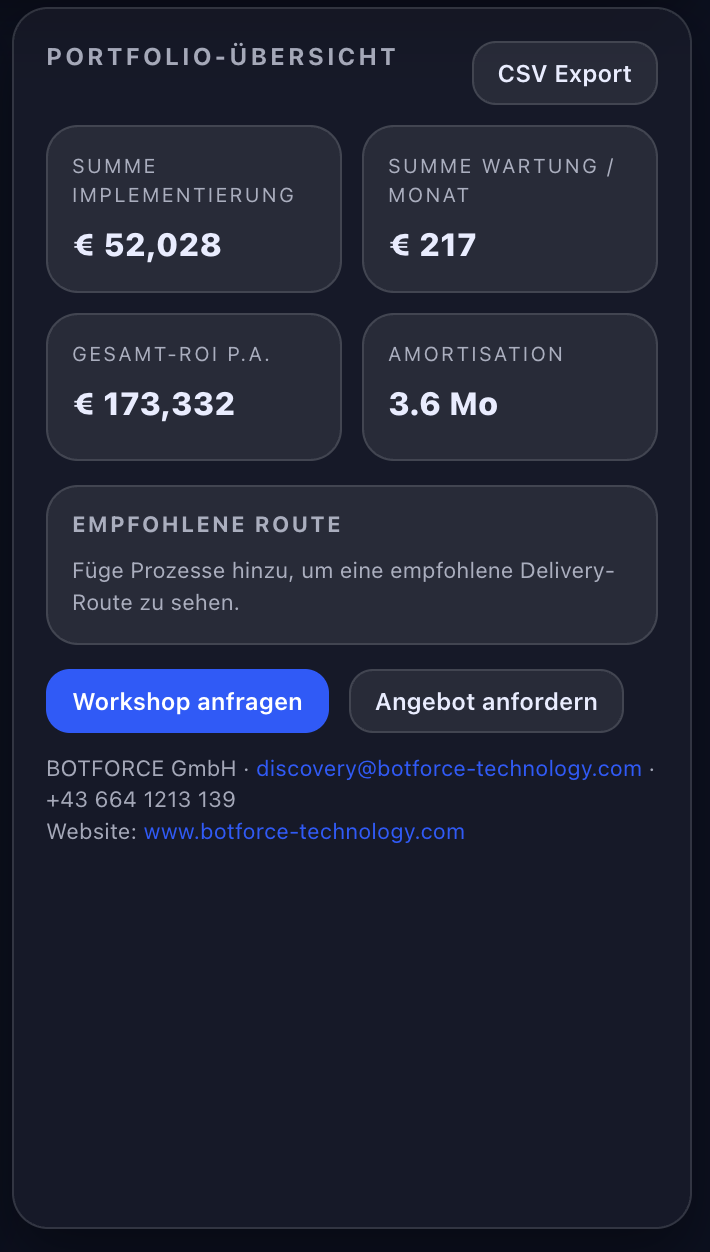Screen dimensions: 710x1252
Task: Export the portfolio as CSV
Action: [x=564, y=74]
